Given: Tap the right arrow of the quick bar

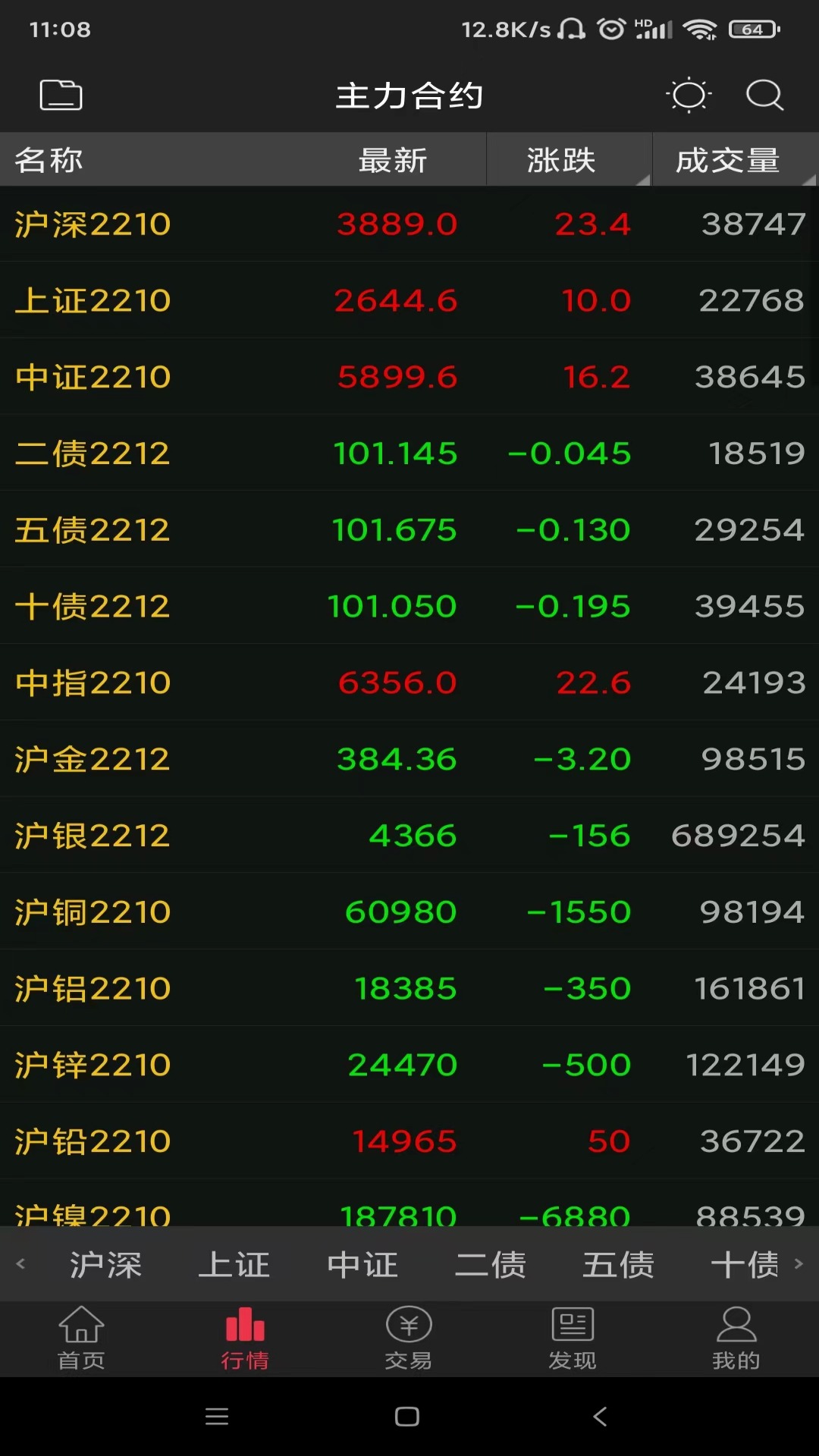Looking at the screenshot, I should click(x=799, y=1264).
